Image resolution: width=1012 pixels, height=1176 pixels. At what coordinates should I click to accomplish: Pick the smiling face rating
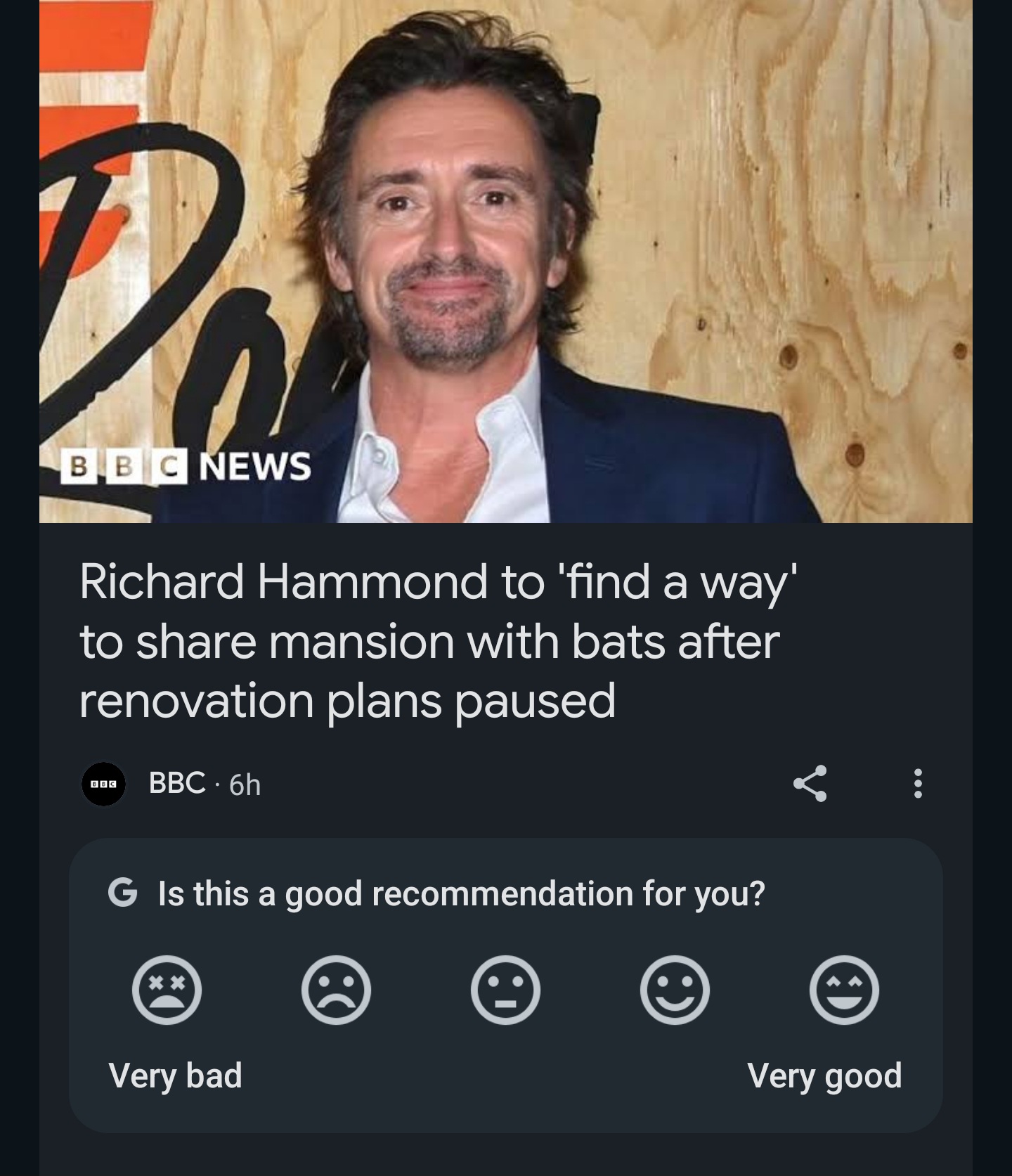click(x=675, y=990)
